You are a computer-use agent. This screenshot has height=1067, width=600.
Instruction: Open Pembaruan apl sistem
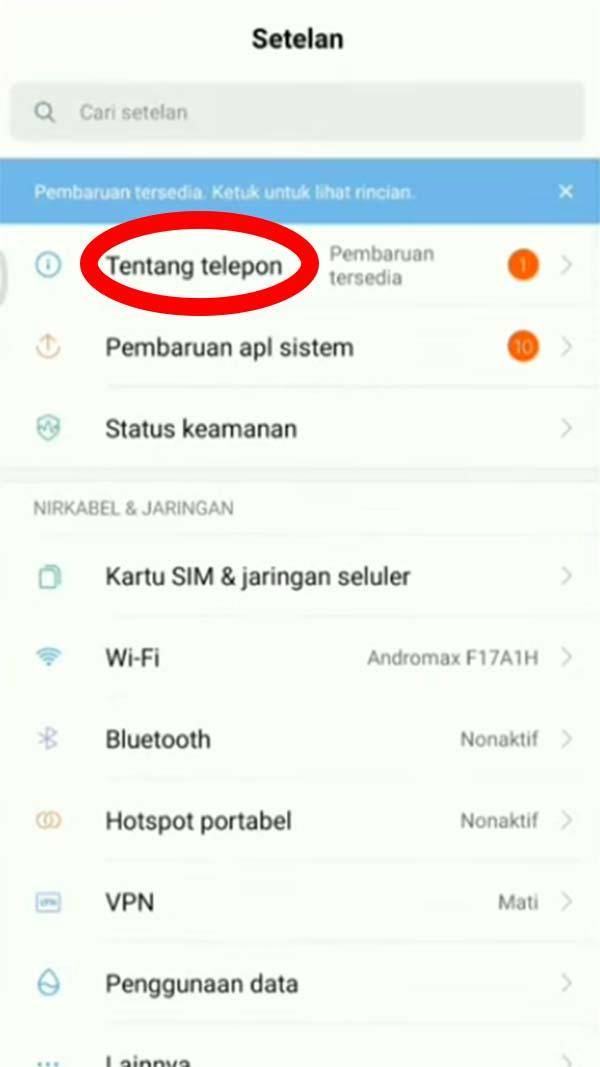300,348
